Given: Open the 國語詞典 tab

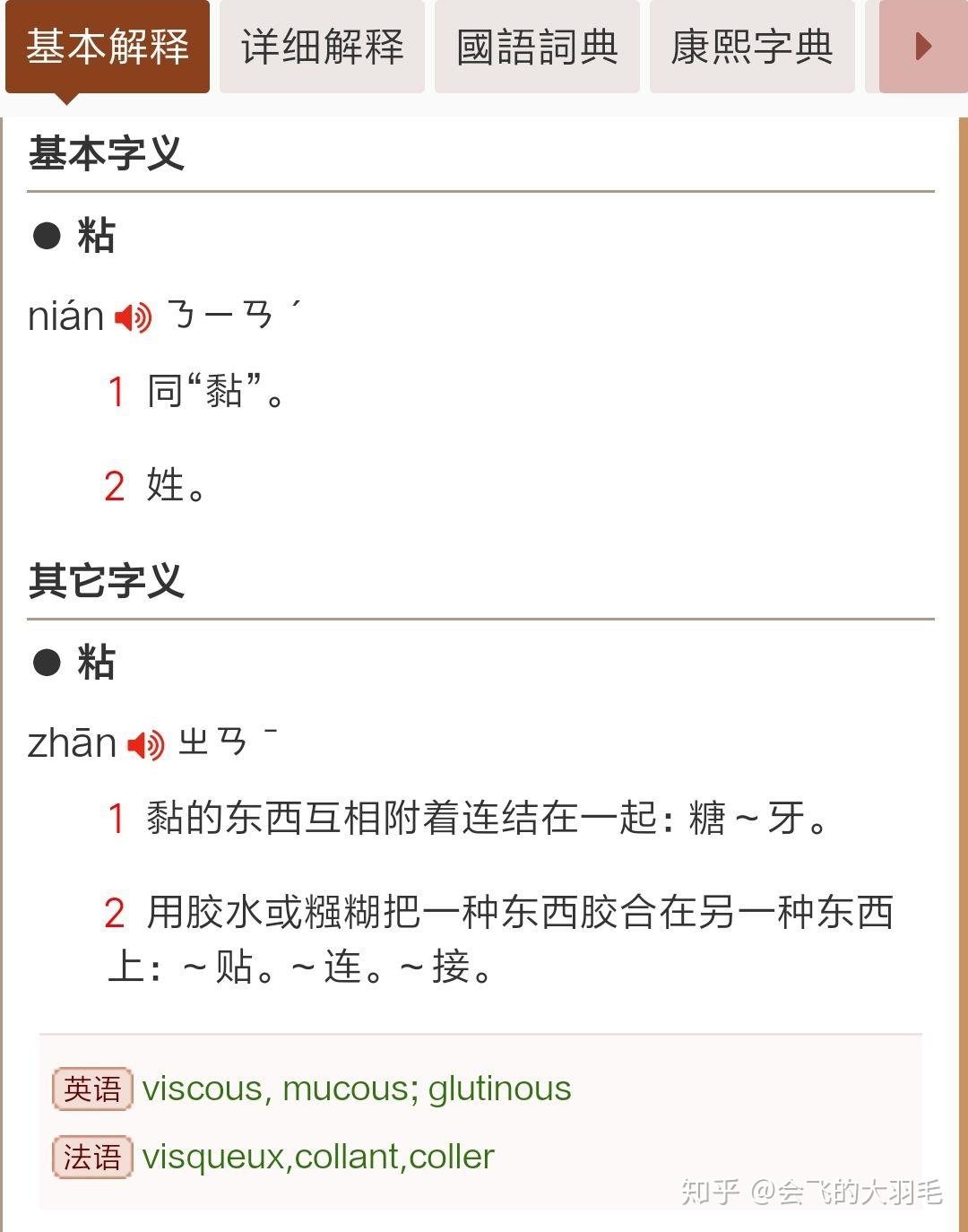Looking at the screenshot, I should click(536, 48).
